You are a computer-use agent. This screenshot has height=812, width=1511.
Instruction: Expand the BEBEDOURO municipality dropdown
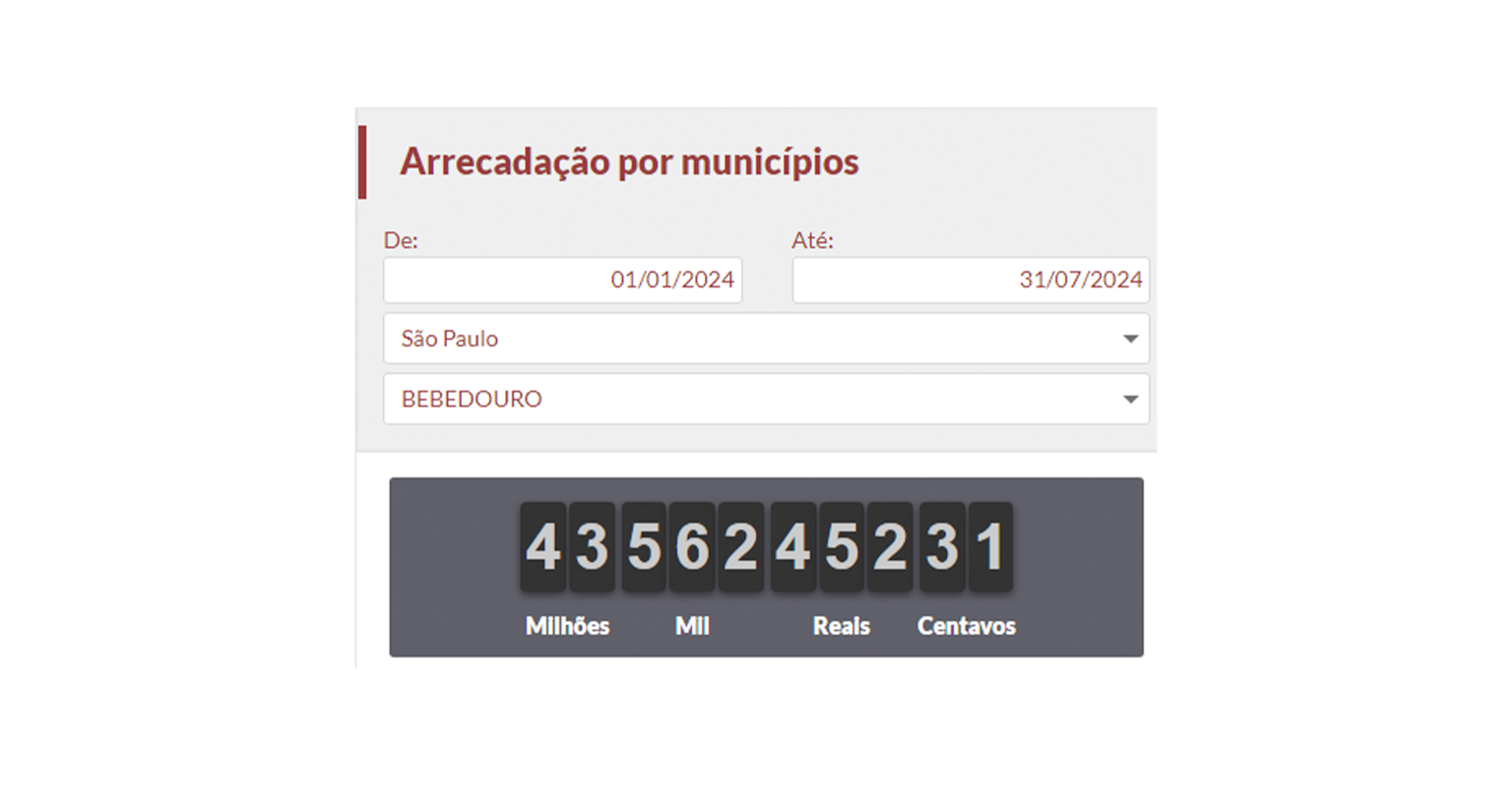click(765, 400)
